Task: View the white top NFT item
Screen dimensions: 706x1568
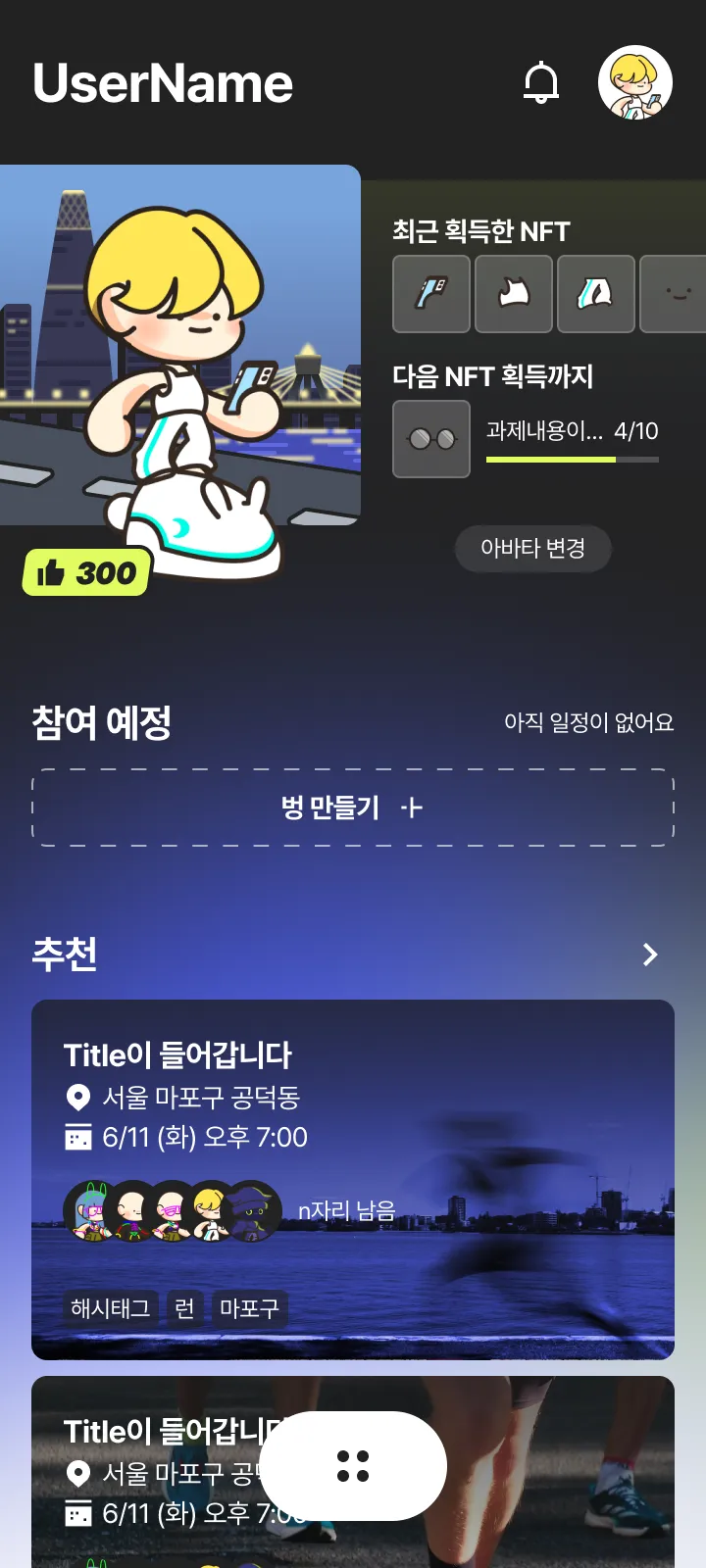Action: coord(514,294)
